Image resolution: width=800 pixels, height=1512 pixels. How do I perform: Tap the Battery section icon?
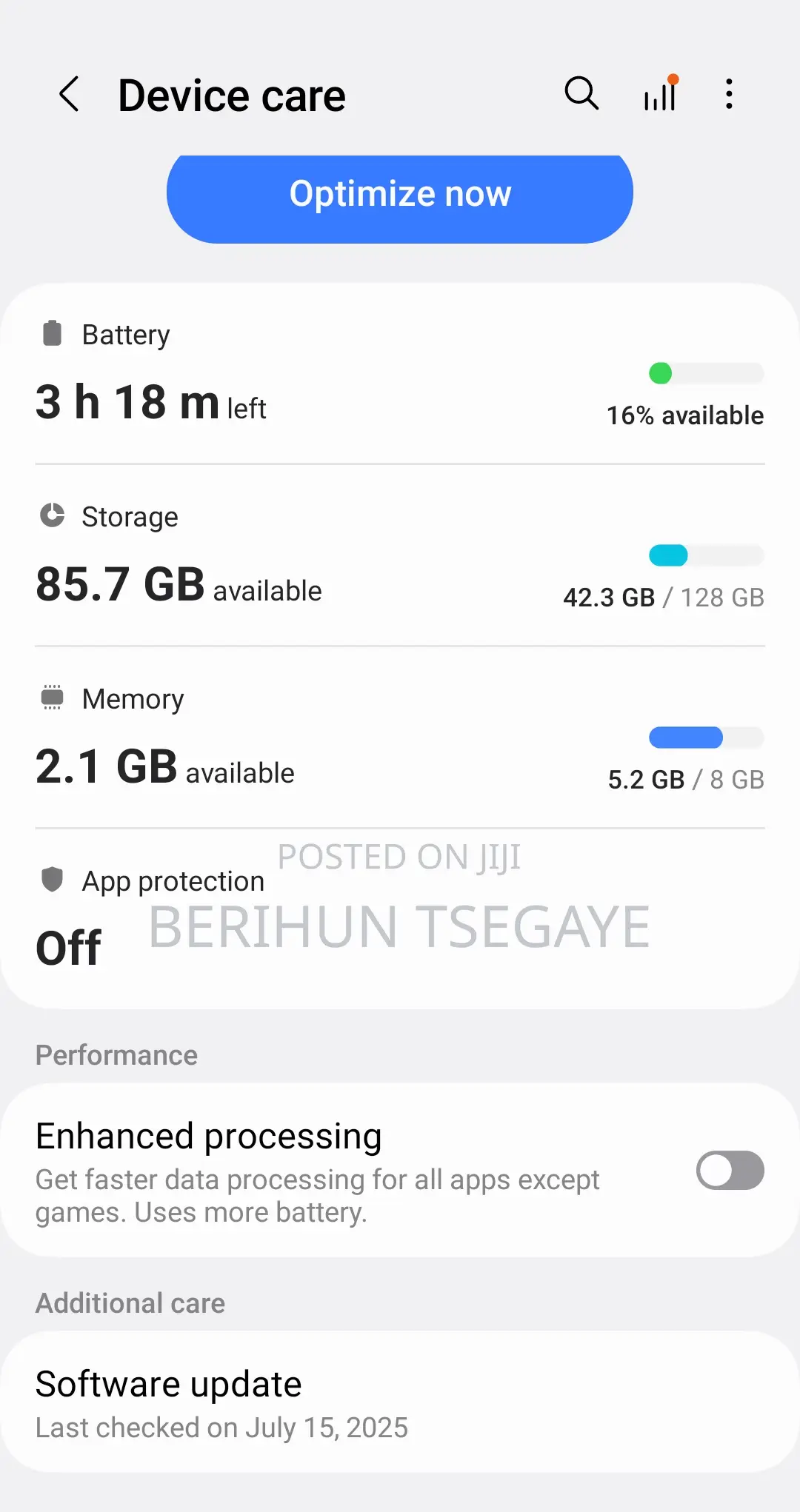tap(52, 334)
